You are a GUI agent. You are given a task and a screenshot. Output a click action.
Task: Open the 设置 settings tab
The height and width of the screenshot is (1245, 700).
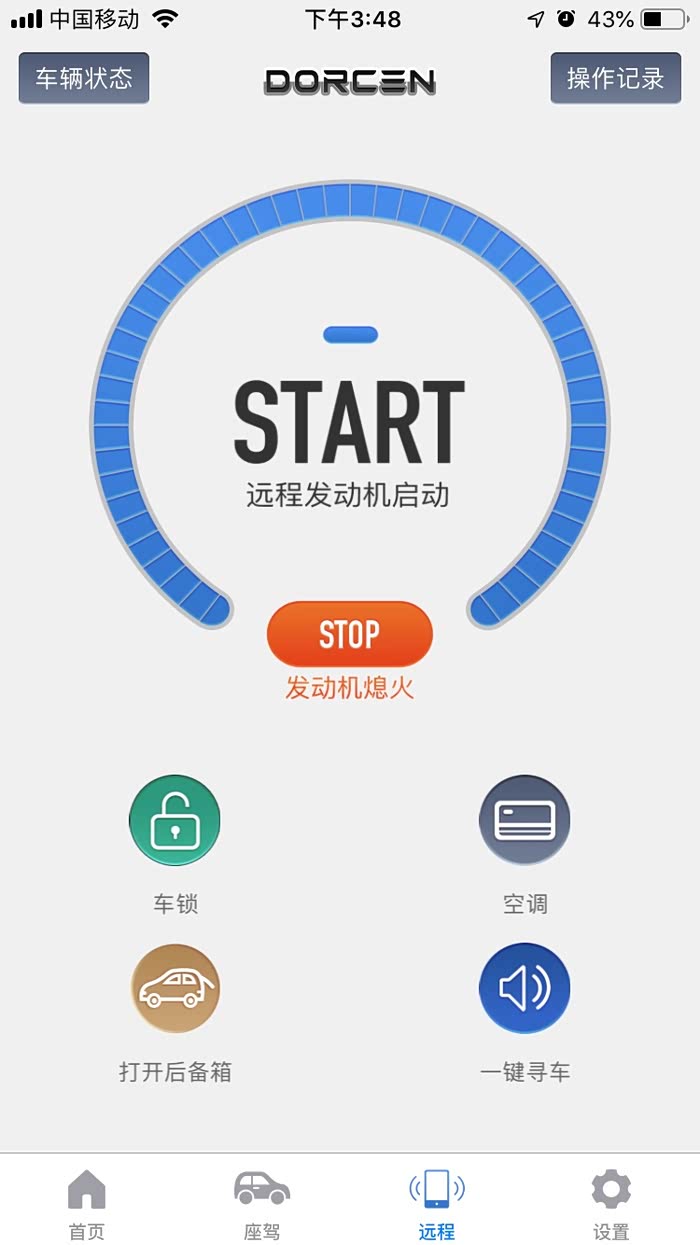pos(611,1204)
